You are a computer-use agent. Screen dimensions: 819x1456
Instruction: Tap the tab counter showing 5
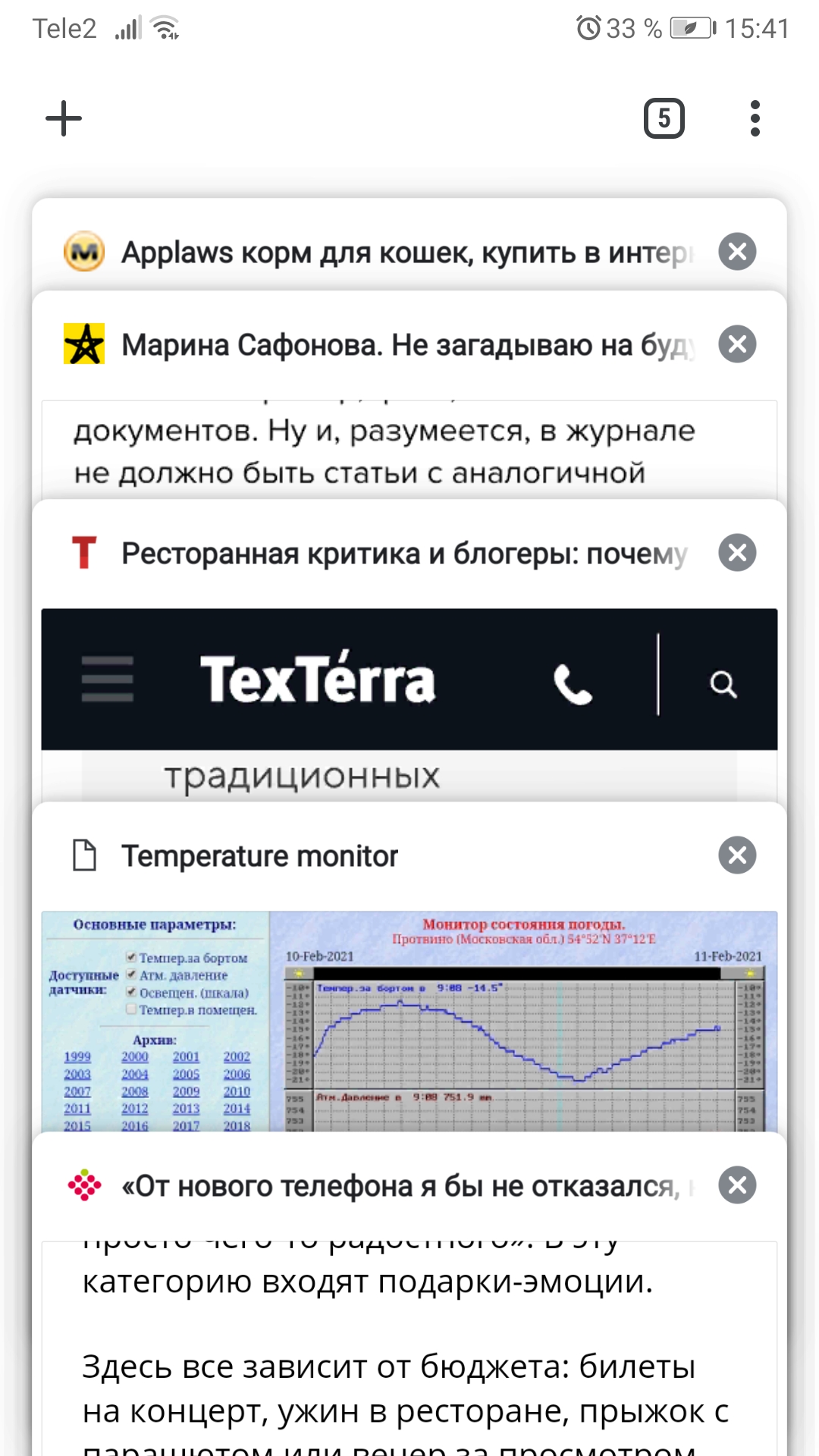(x=664, y=119)
